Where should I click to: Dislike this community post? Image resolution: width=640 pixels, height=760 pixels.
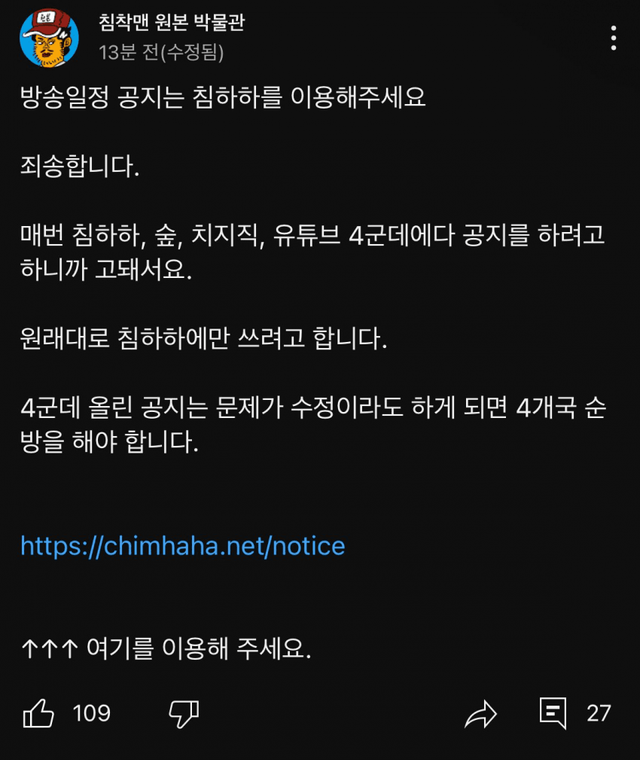pos(184,713)
